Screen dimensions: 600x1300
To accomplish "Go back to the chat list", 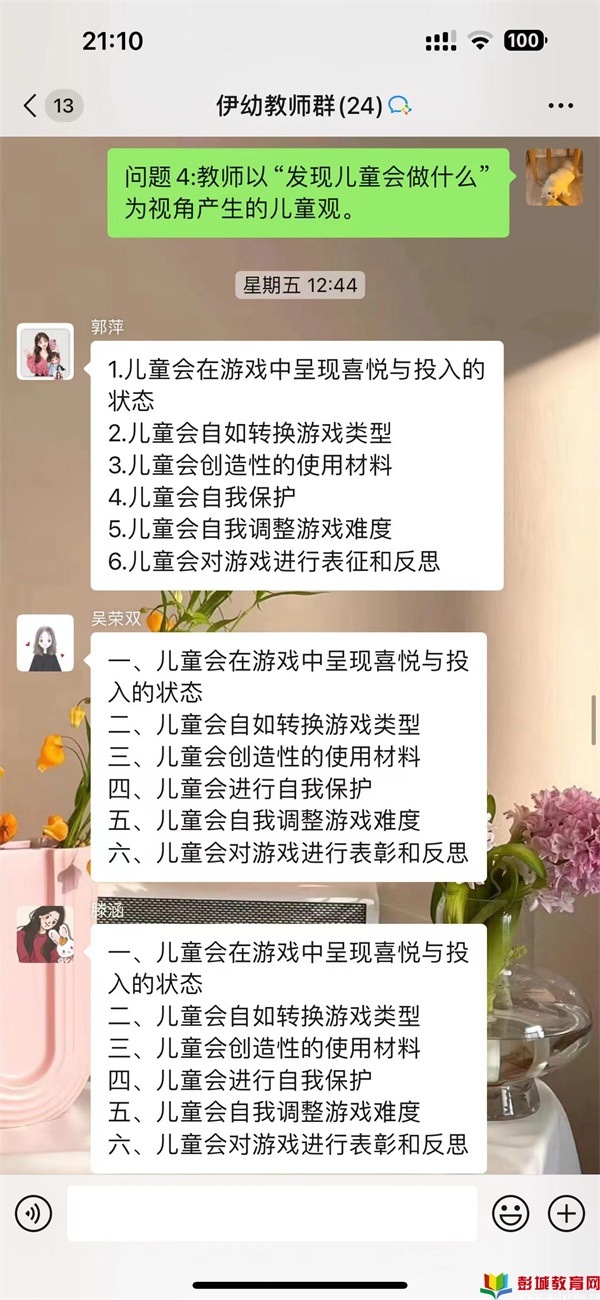I will 32,105.
